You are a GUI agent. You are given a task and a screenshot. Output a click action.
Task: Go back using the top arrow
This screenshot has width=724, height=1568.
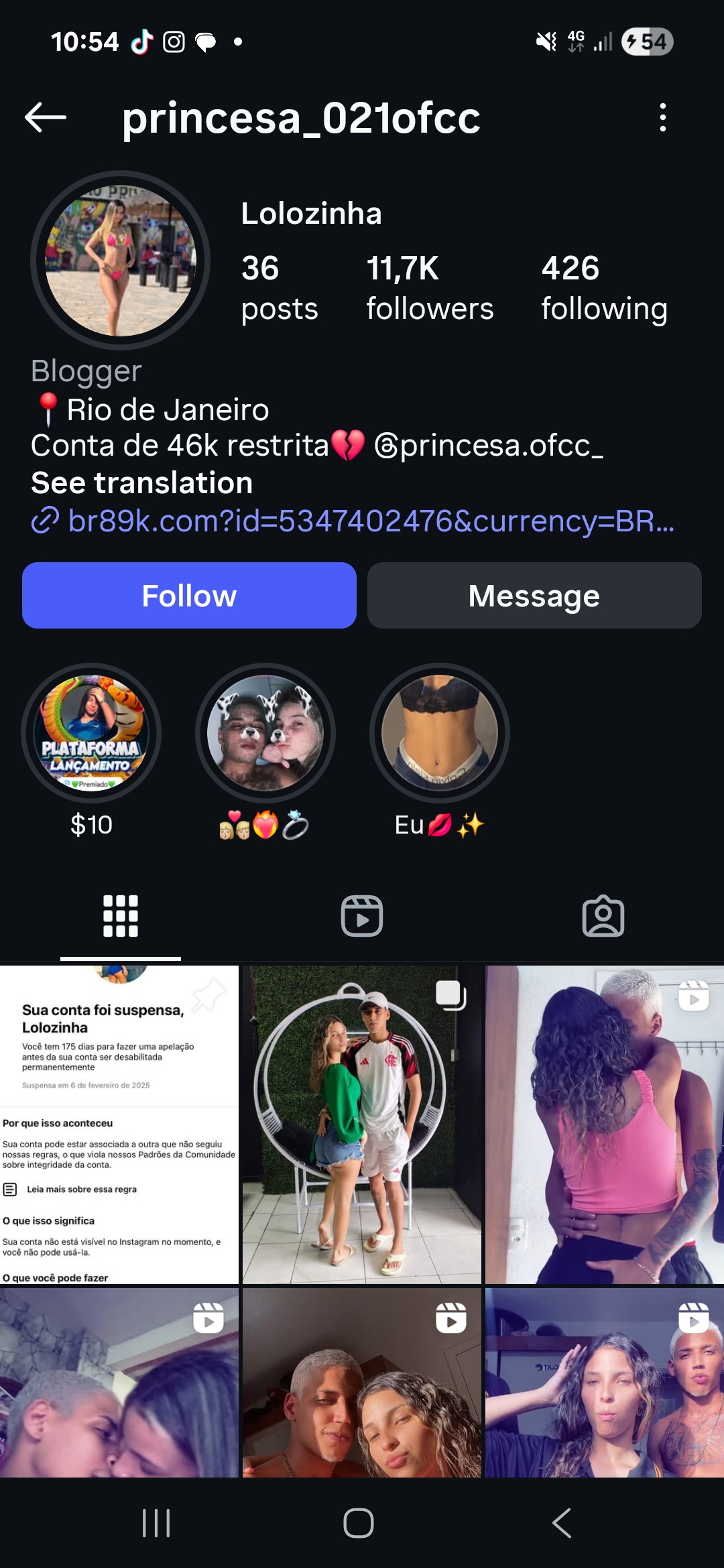point(46,118)
